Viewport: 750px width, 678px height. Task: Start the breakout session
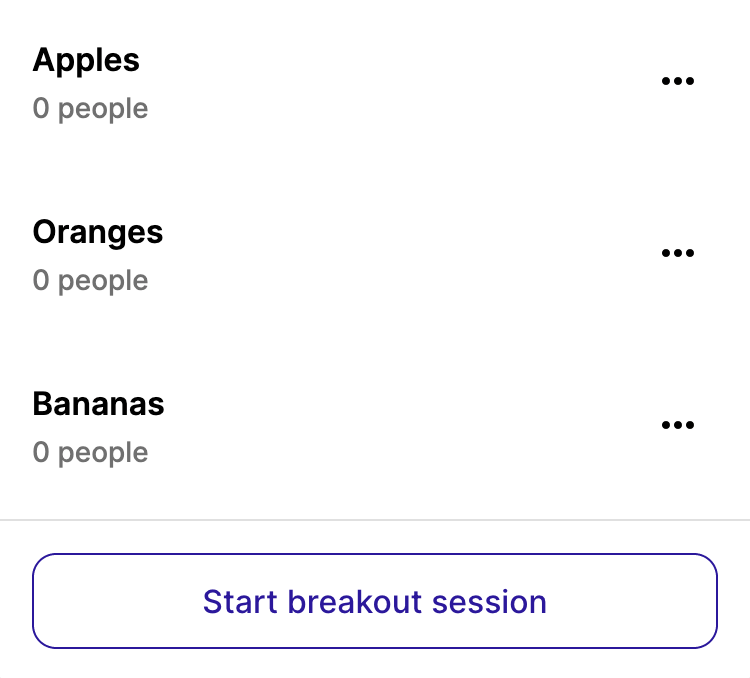click(375, 602)
